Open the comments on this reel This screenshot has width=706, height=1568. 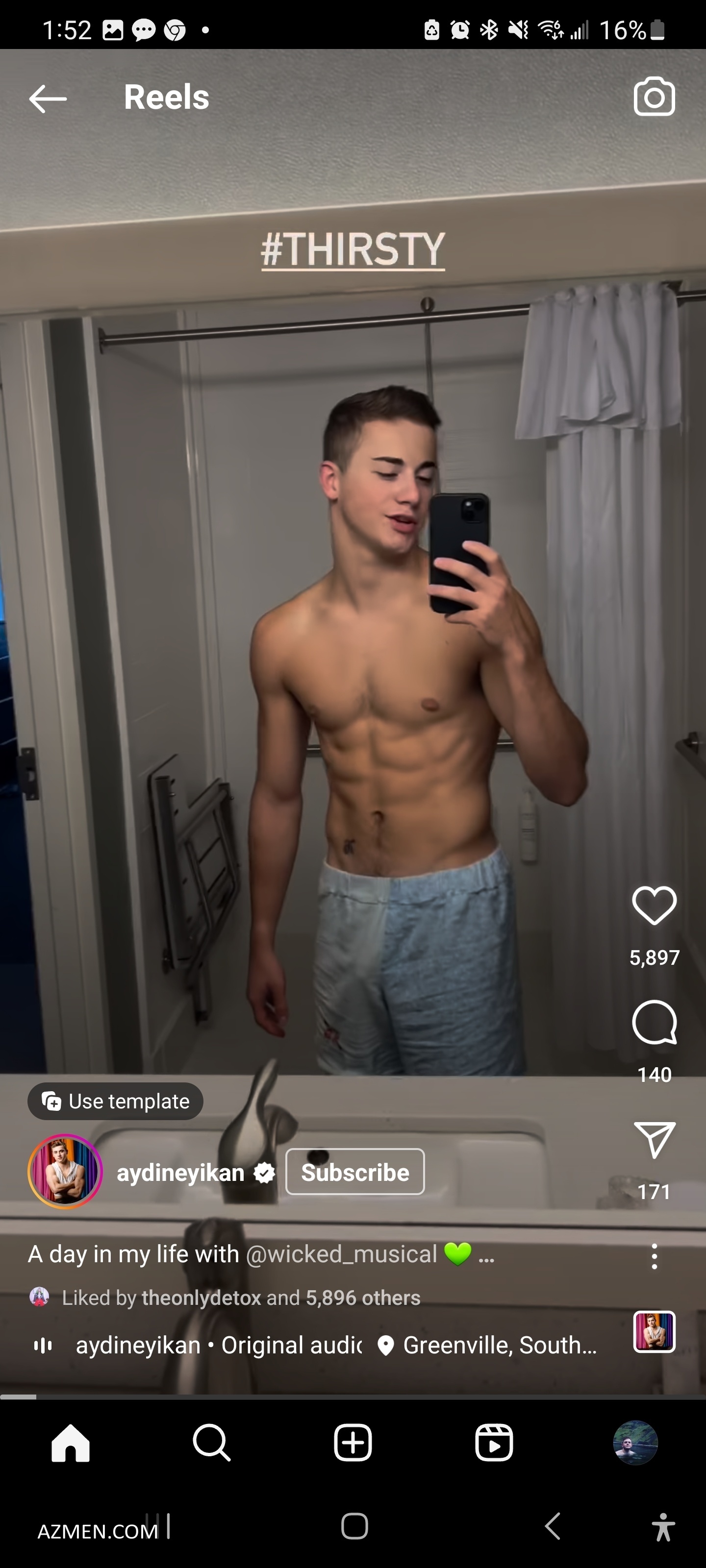[654, 1023]
